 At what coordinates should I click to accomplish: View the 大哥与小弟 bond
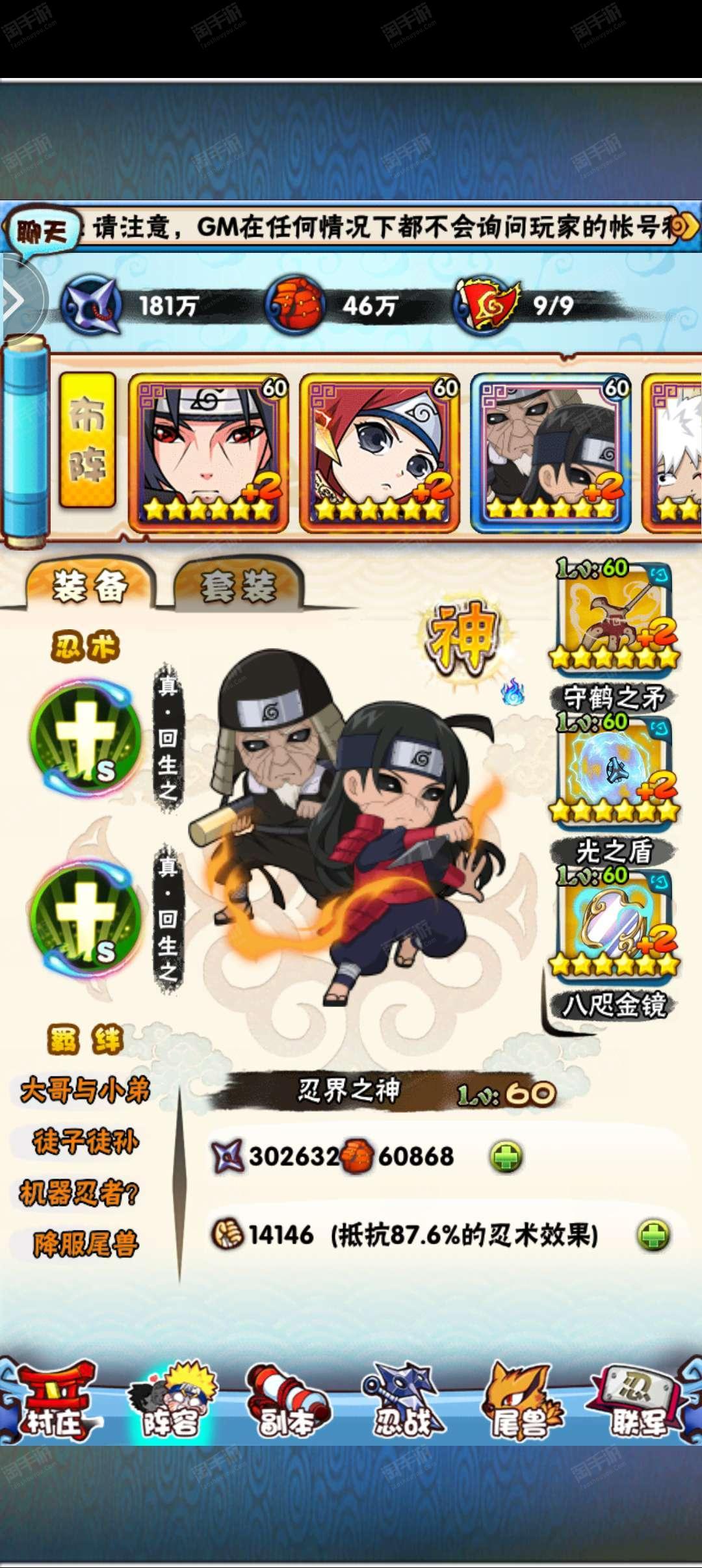coord(84,1090)
